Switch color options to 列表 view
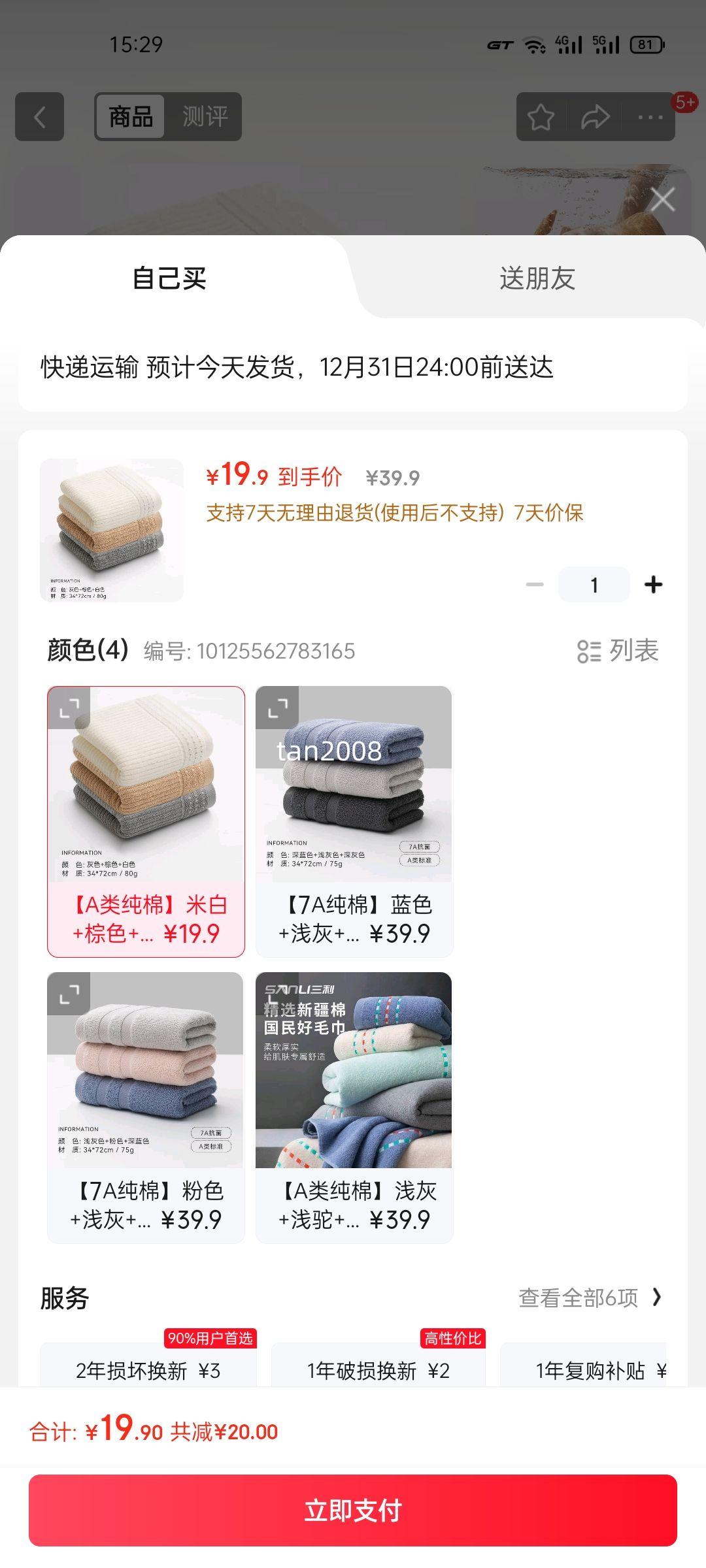This screenshot has height=1568, width=706. [x=618, y=651]
